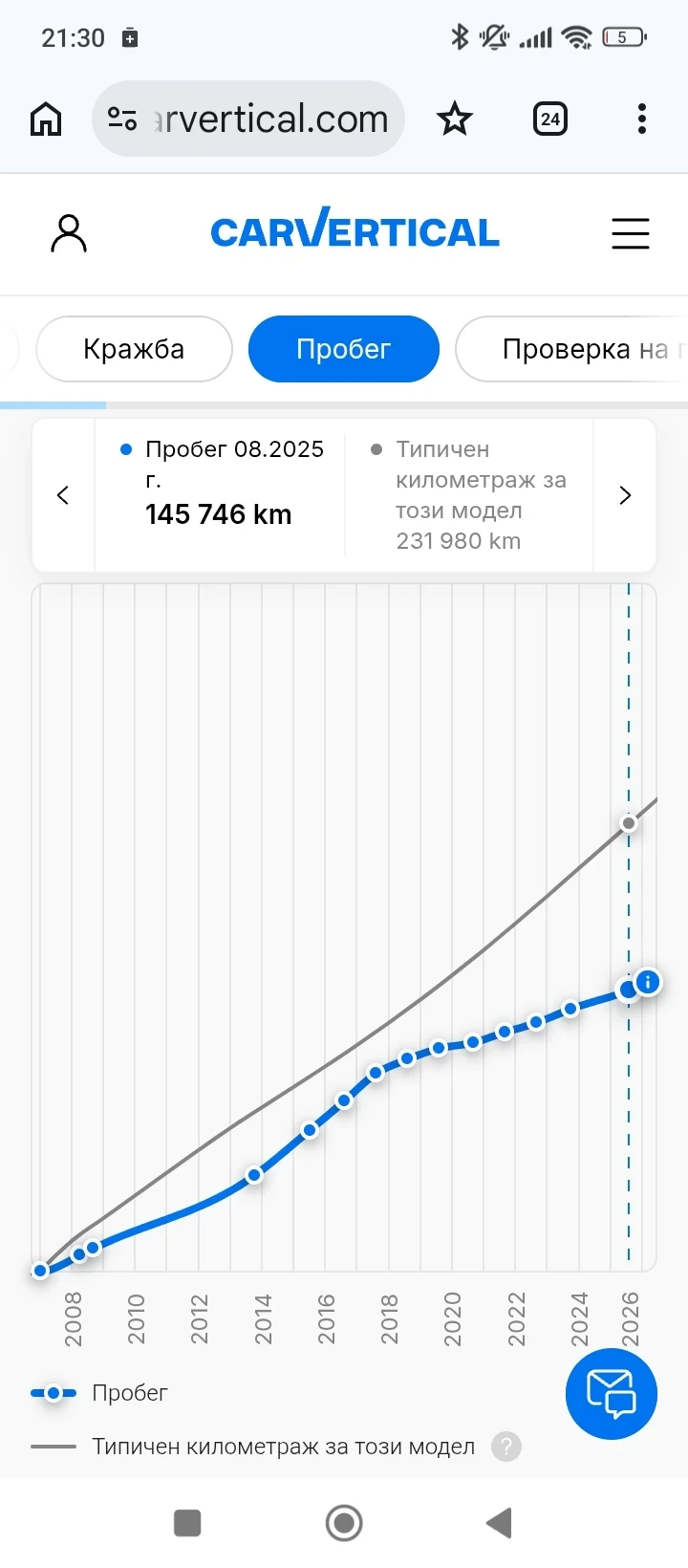Open the carVertical hamburger menu

(x=631, y=233)
